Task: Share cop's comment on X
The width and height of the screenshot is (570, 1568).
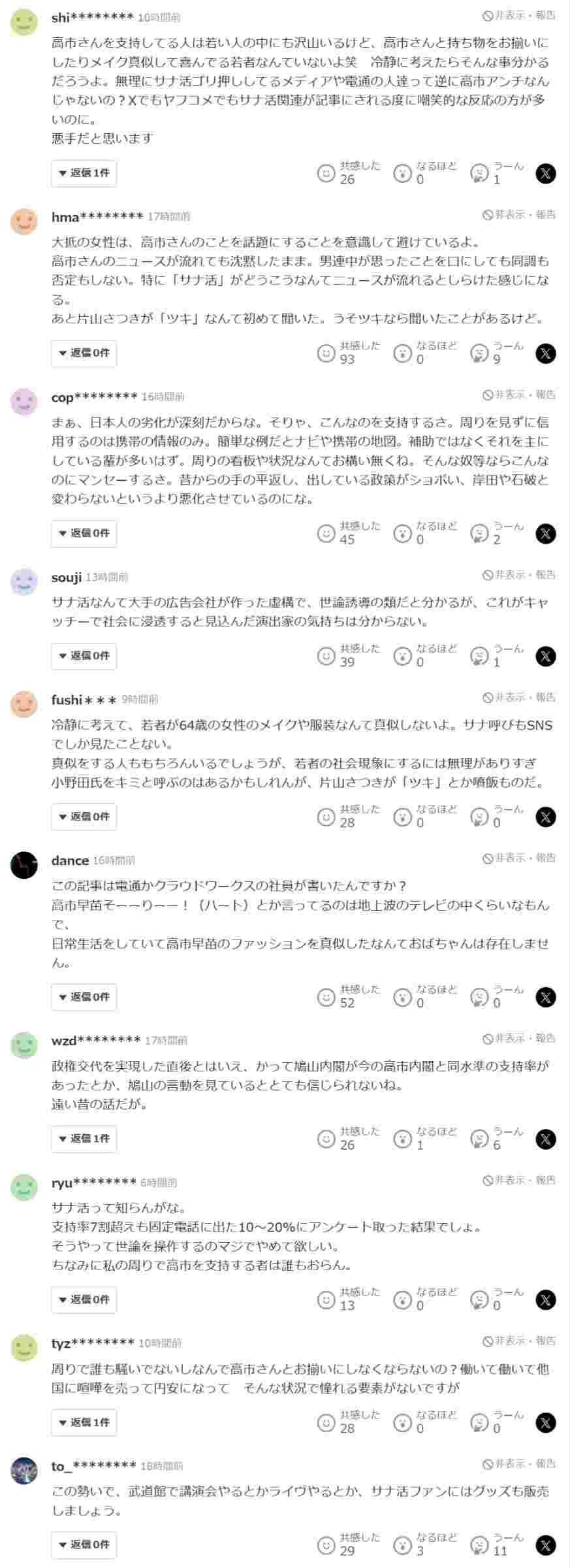Action: point(546,534)
